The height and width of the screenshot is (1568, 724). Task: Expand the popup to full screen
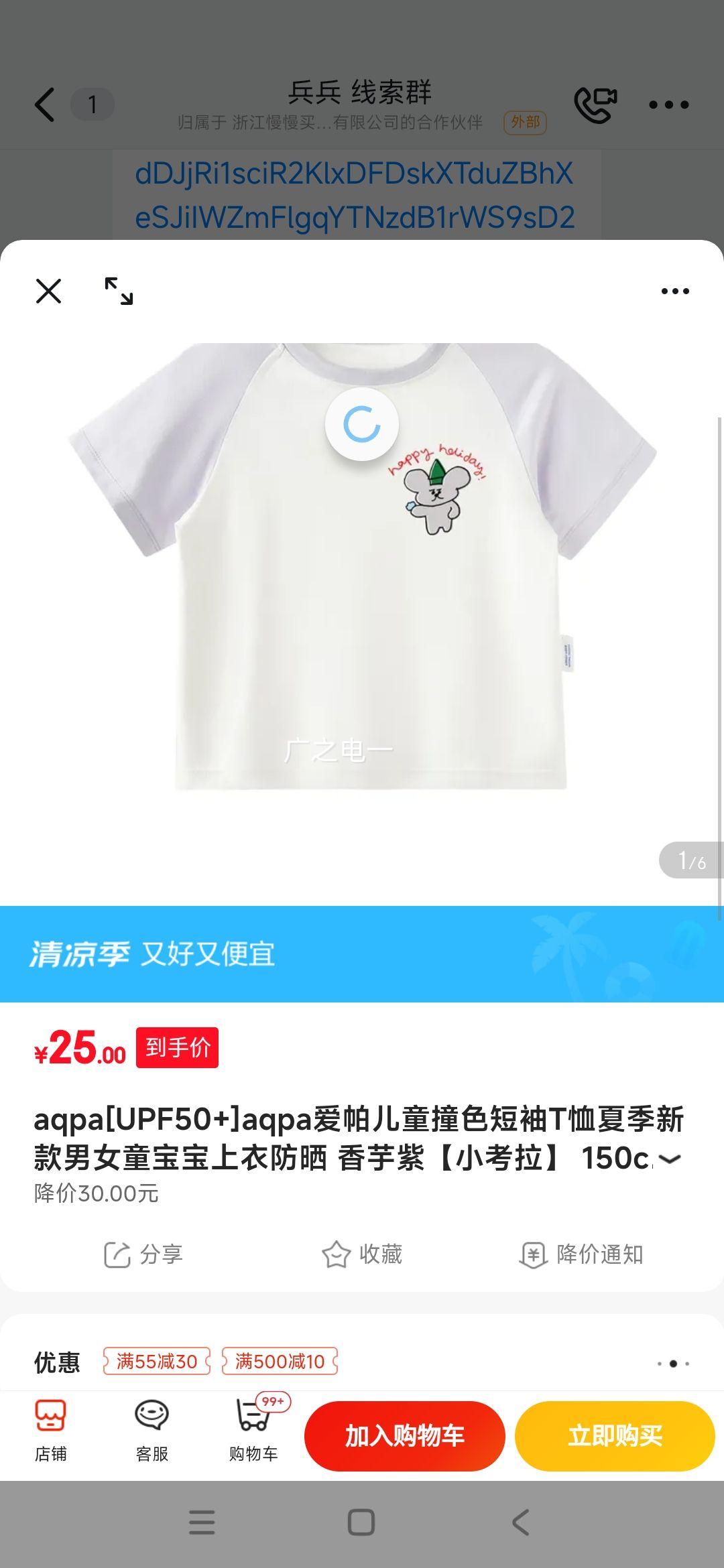coord(119,291)
